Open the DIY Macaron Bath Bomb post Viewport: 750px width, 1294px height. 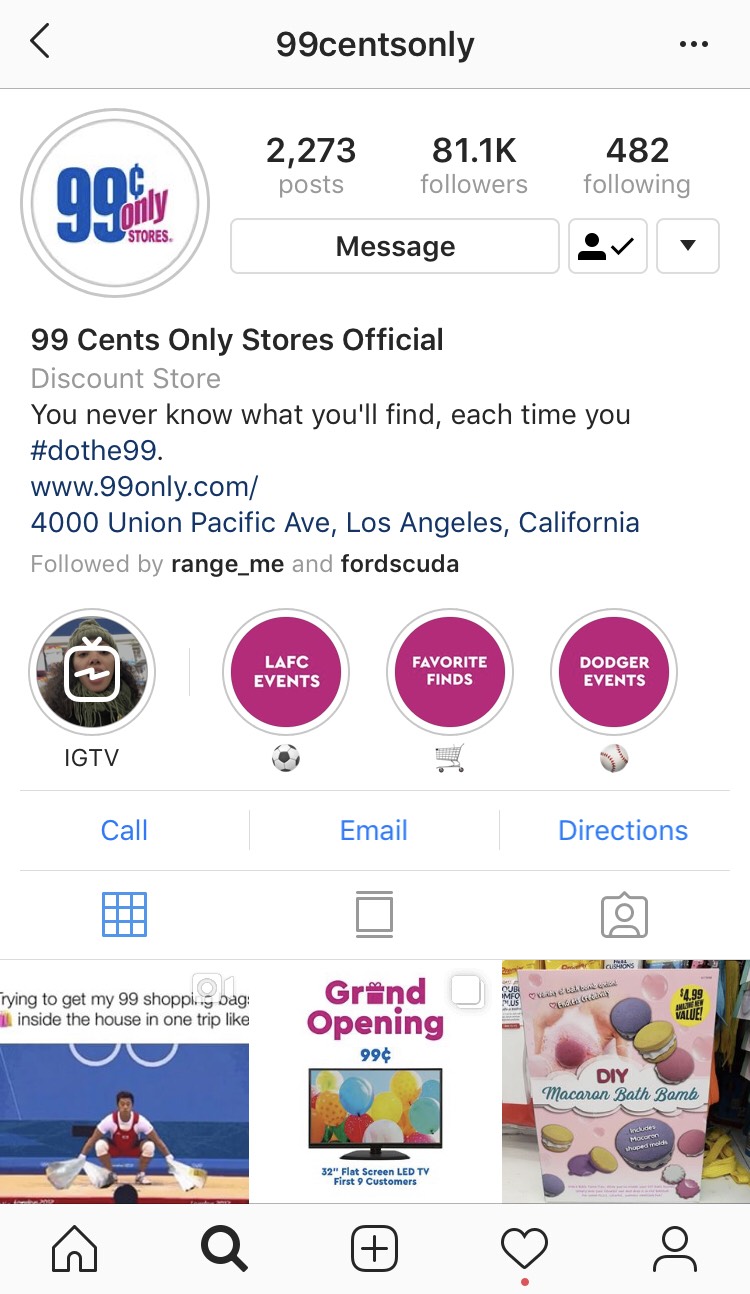pyautogui.click(x=626, y=1082)
